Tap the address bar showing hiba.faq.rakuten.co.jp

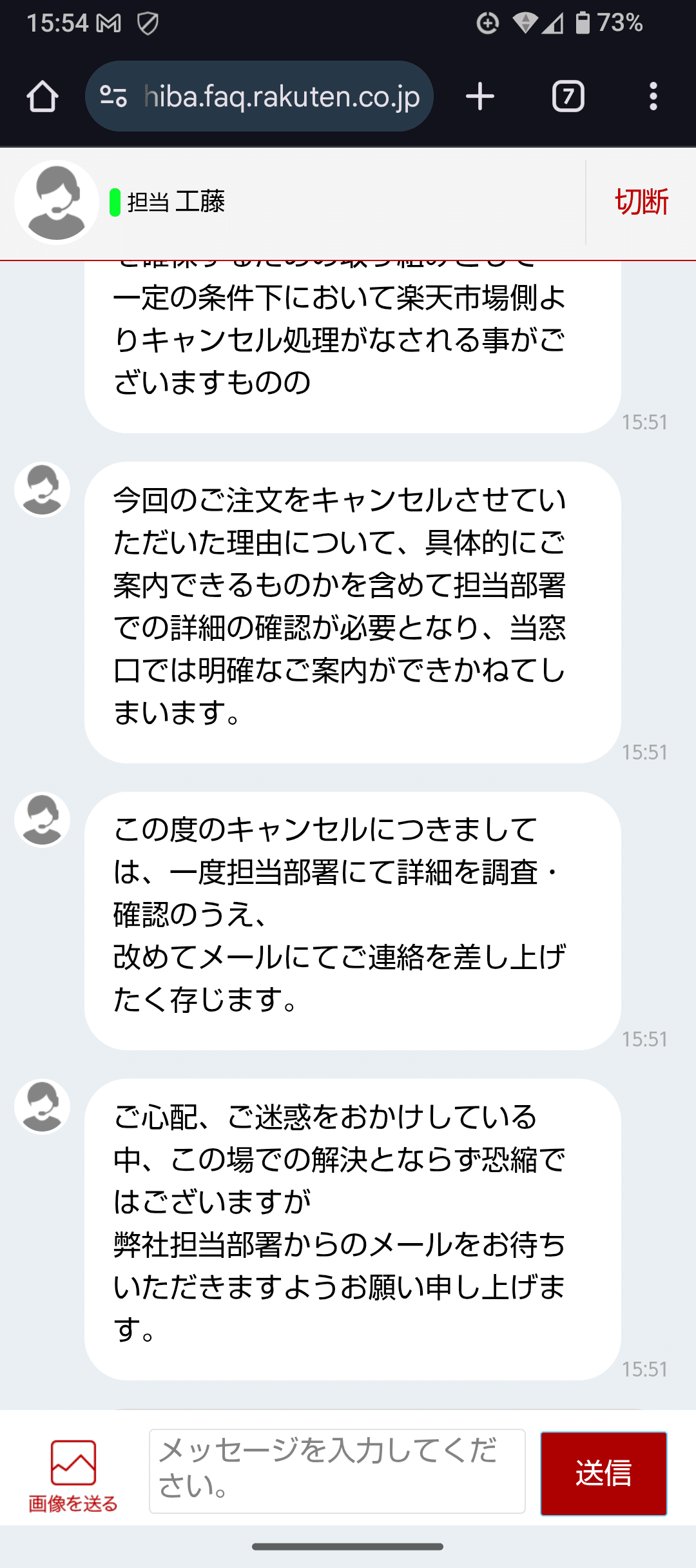(x=282, y=97)
